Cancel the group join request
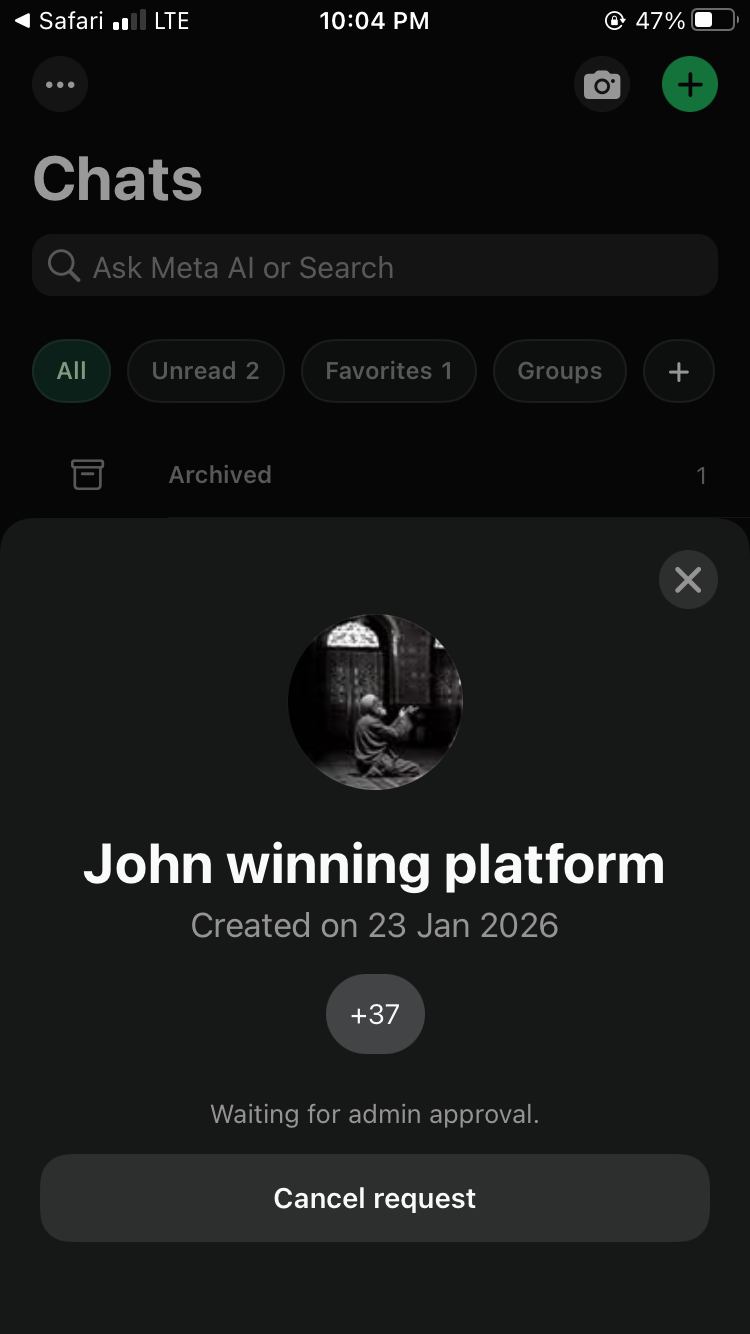 pyautogui.click(x=374, y=1198)
